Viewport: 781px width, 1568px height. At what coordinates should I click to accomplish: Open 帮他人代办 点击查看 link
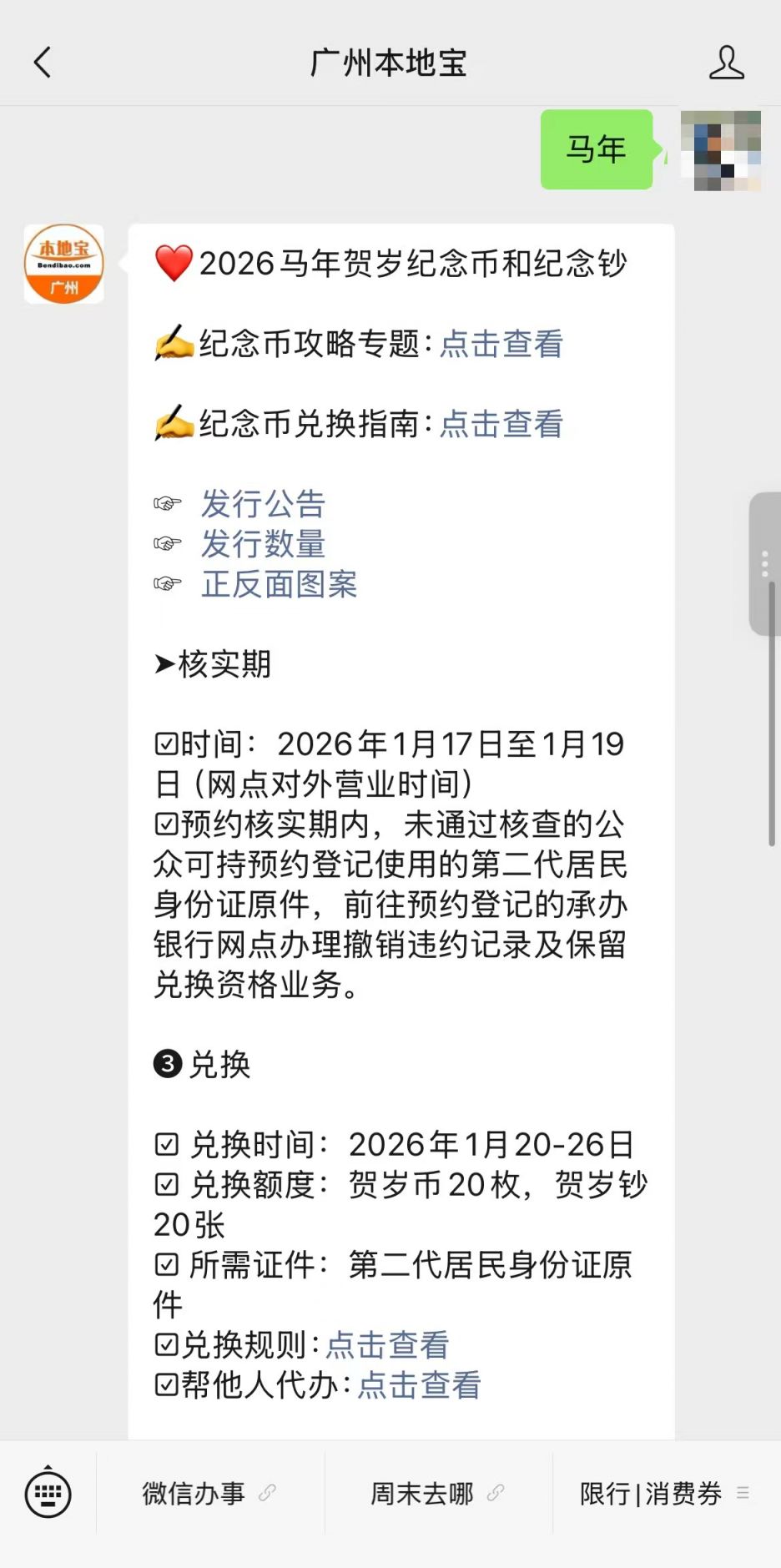(x=419, y=1385)
